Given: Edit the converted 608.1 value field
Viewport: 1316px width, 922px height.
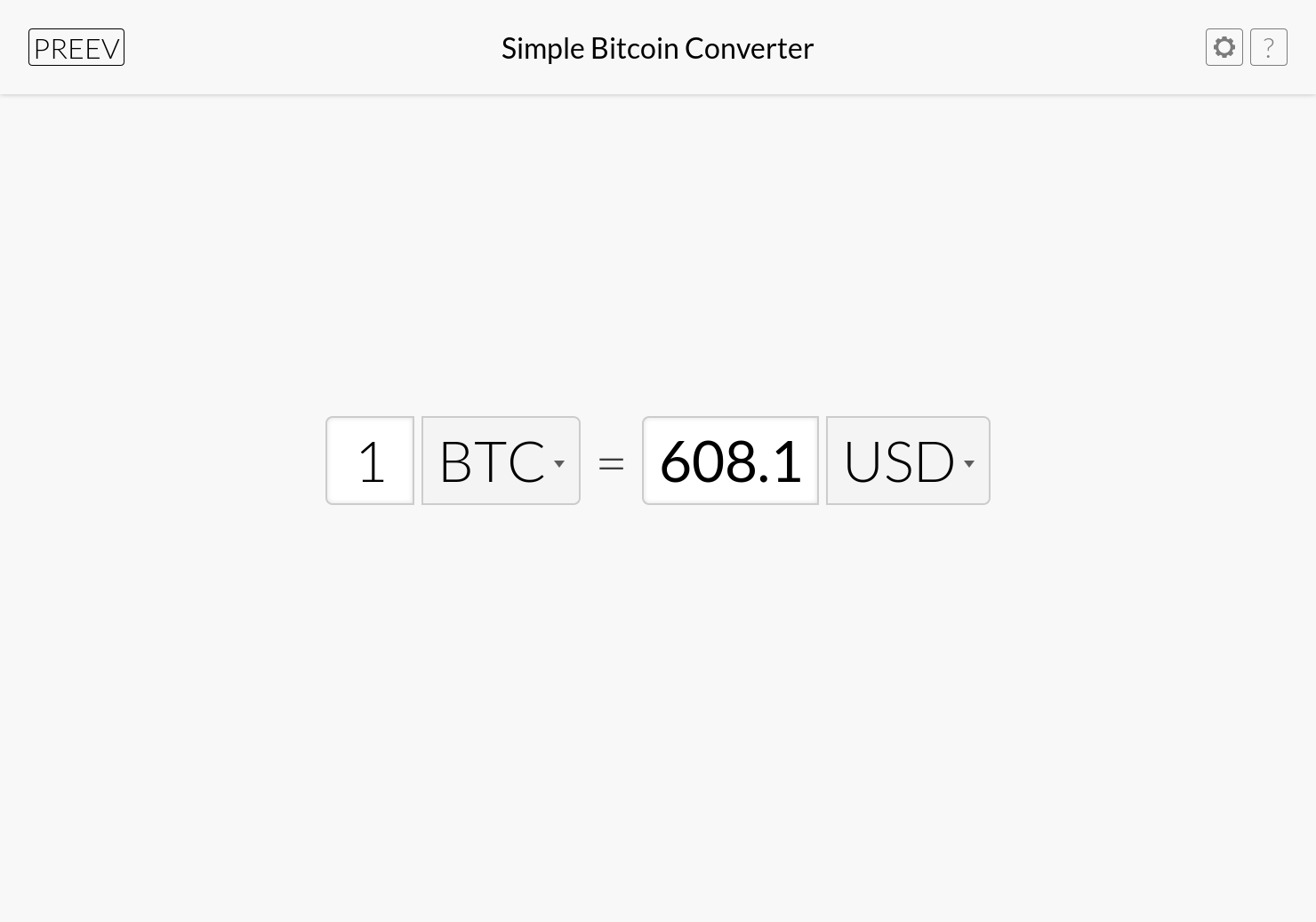Looking at the screenshot, I should [730, 461].
